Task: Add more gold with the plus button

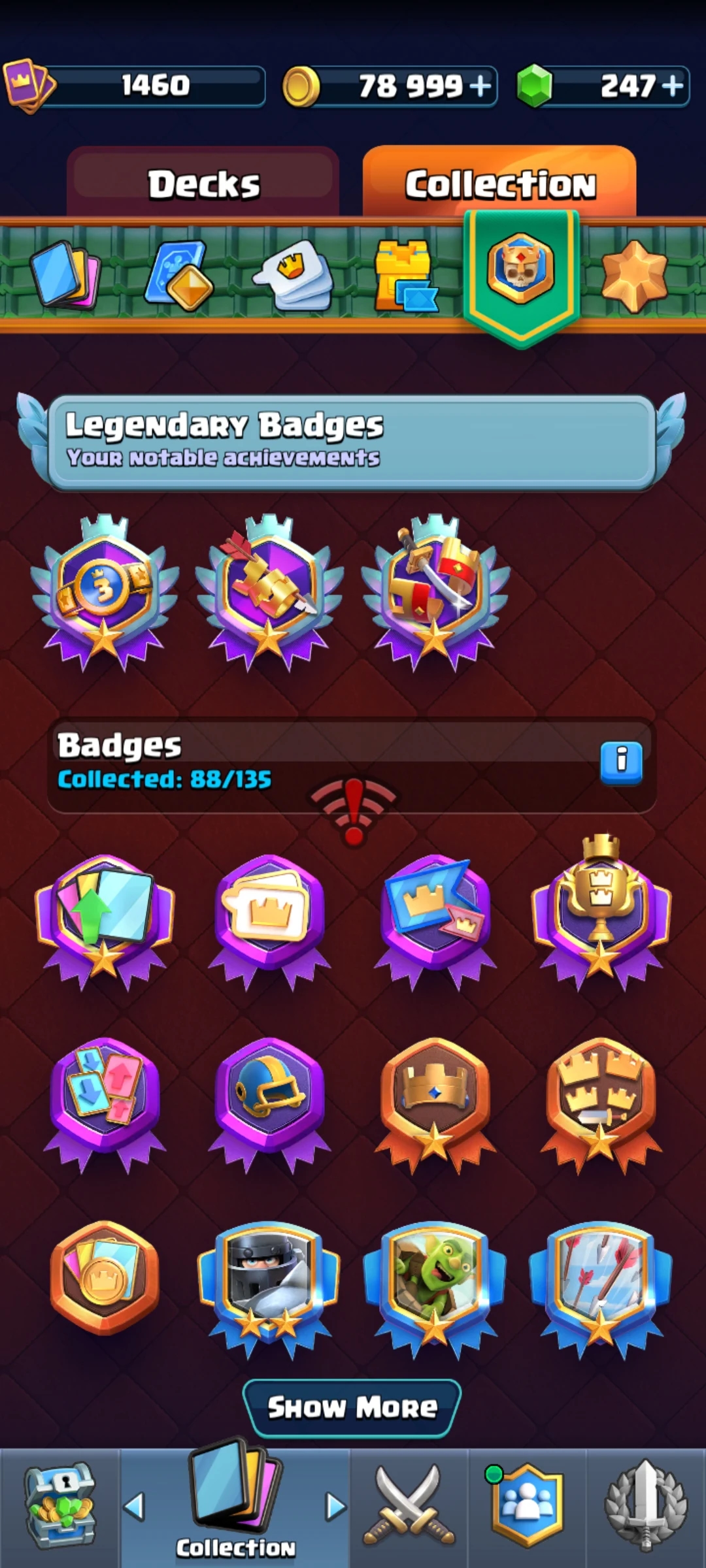Action: pyautogui.click(x=480, y=86)
